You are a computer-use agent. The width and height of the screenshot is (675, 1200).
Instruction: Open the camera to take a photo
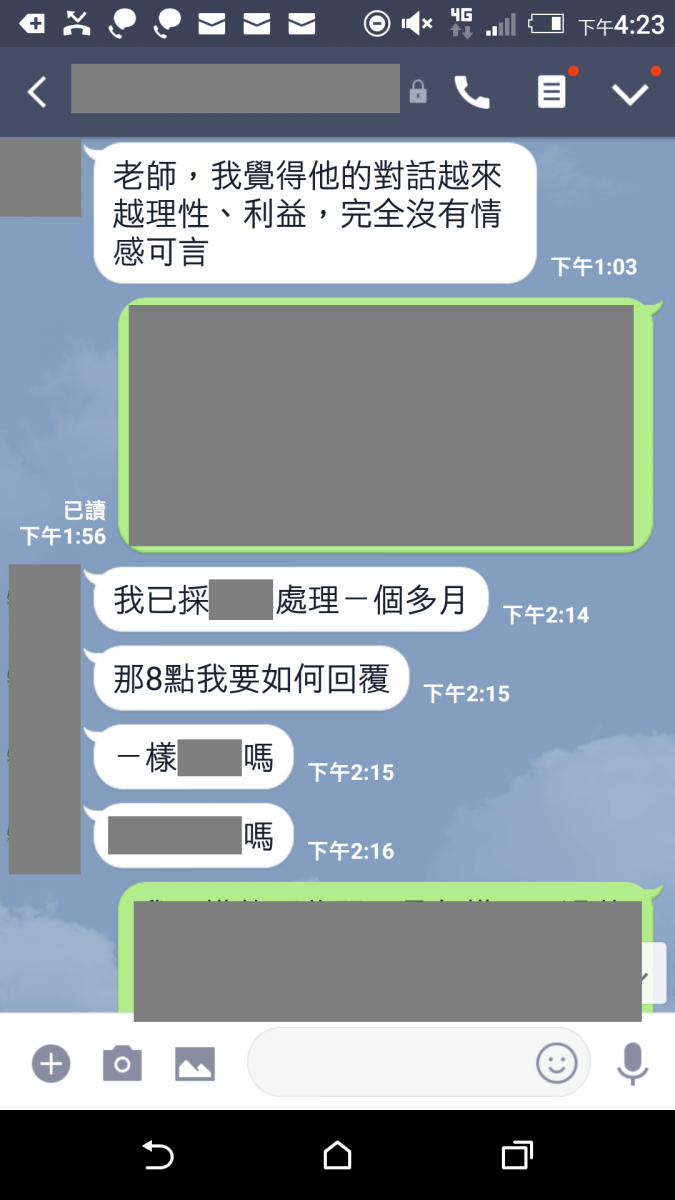[122, 1063]
